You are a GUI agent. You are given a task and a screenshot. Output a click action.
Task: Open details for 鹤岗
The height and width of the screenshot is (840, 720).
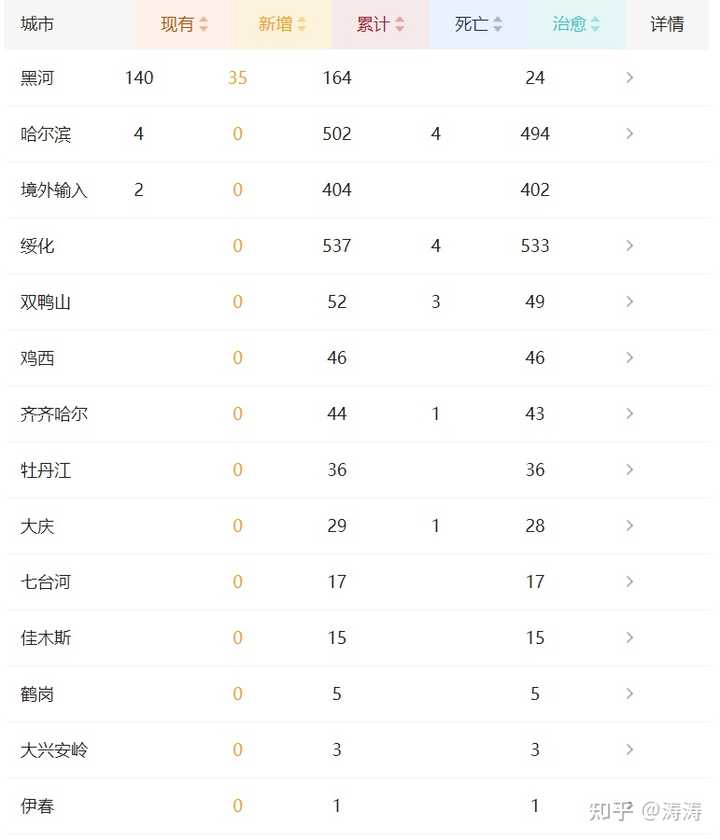tap(630, 694)
